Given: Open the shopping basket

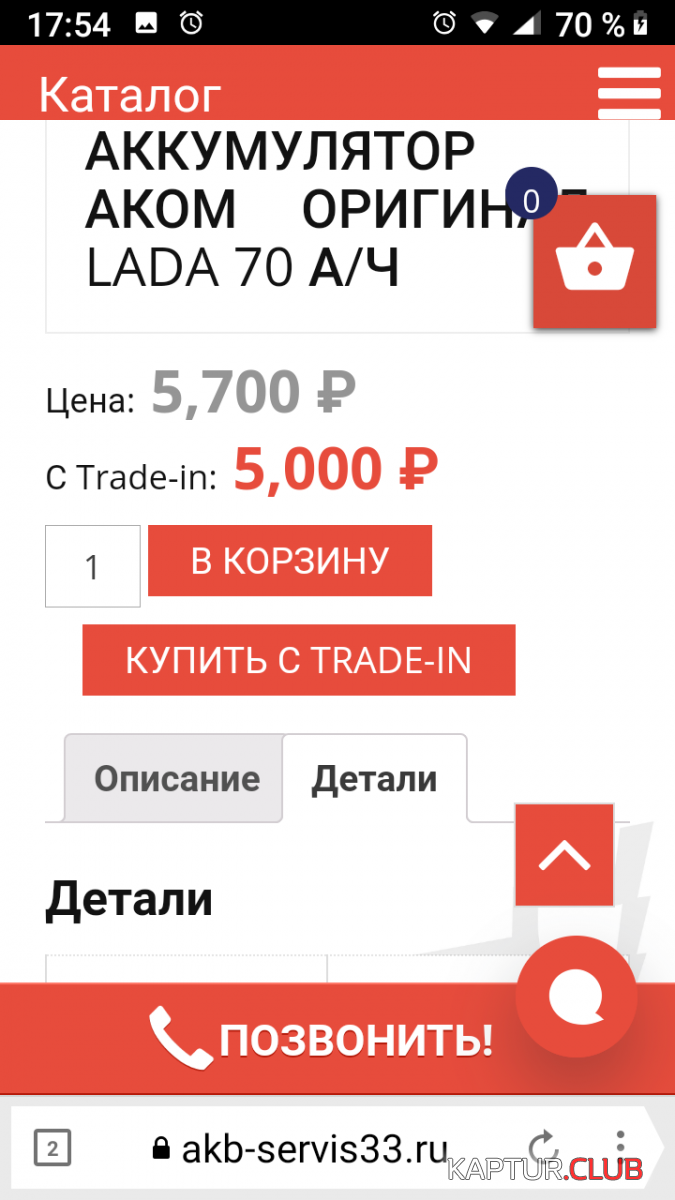Looking at the screenshot, I should tap(594, 261).
